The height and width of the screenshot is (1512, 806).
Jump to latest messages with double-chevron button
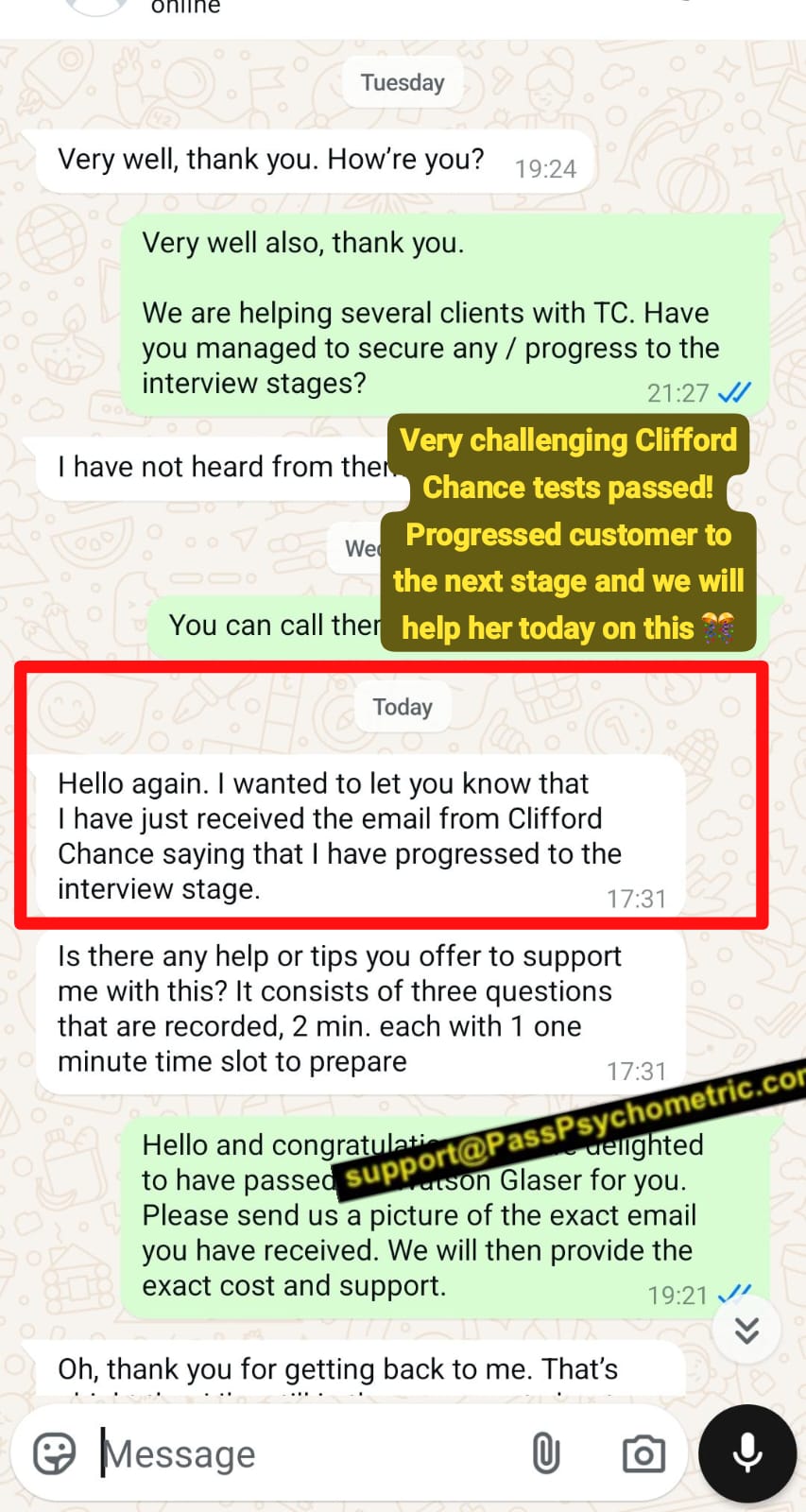(x=746, y=1331)
